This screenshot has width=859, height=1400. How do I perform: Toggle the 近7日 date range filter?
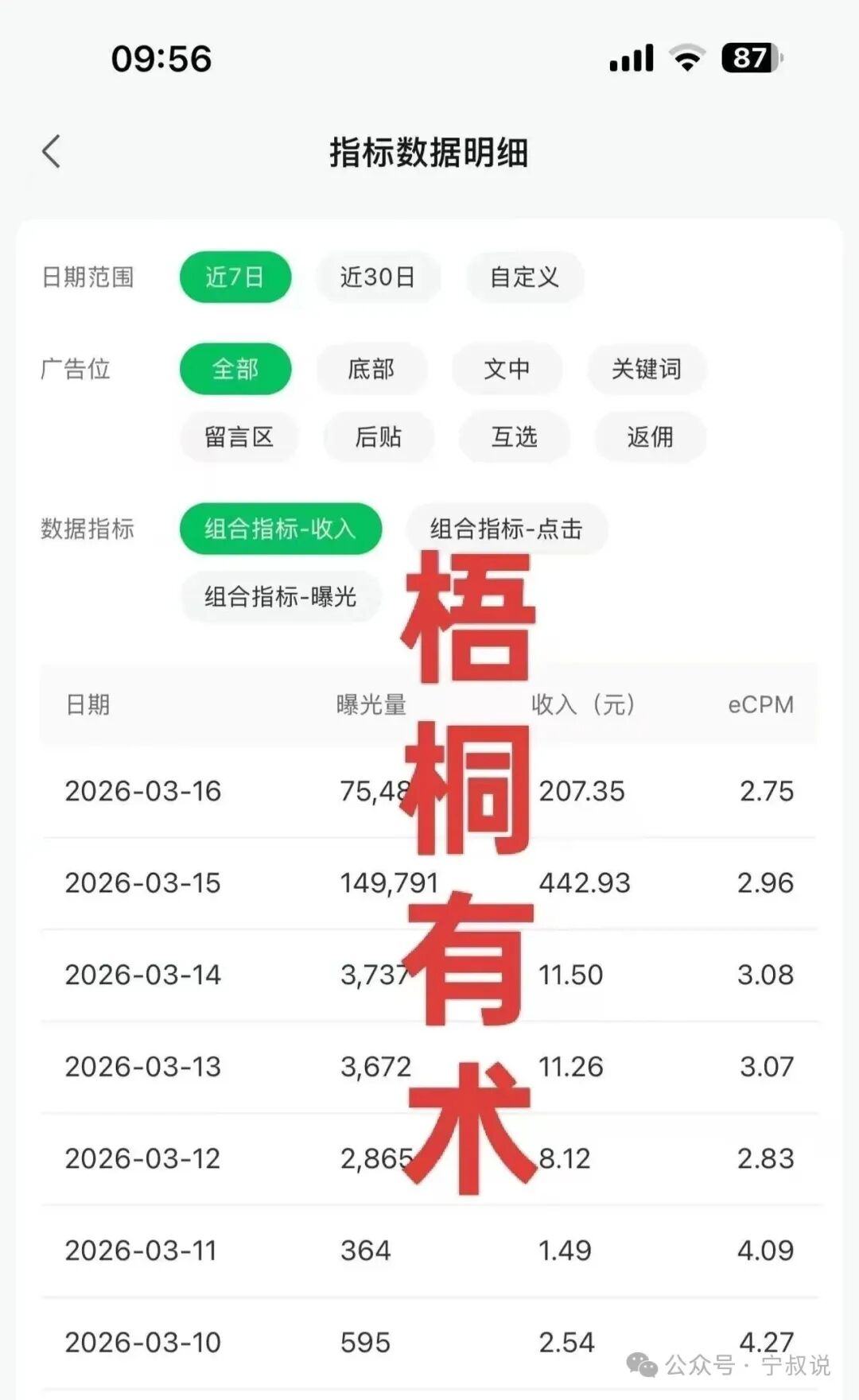(x=235, y=277)
